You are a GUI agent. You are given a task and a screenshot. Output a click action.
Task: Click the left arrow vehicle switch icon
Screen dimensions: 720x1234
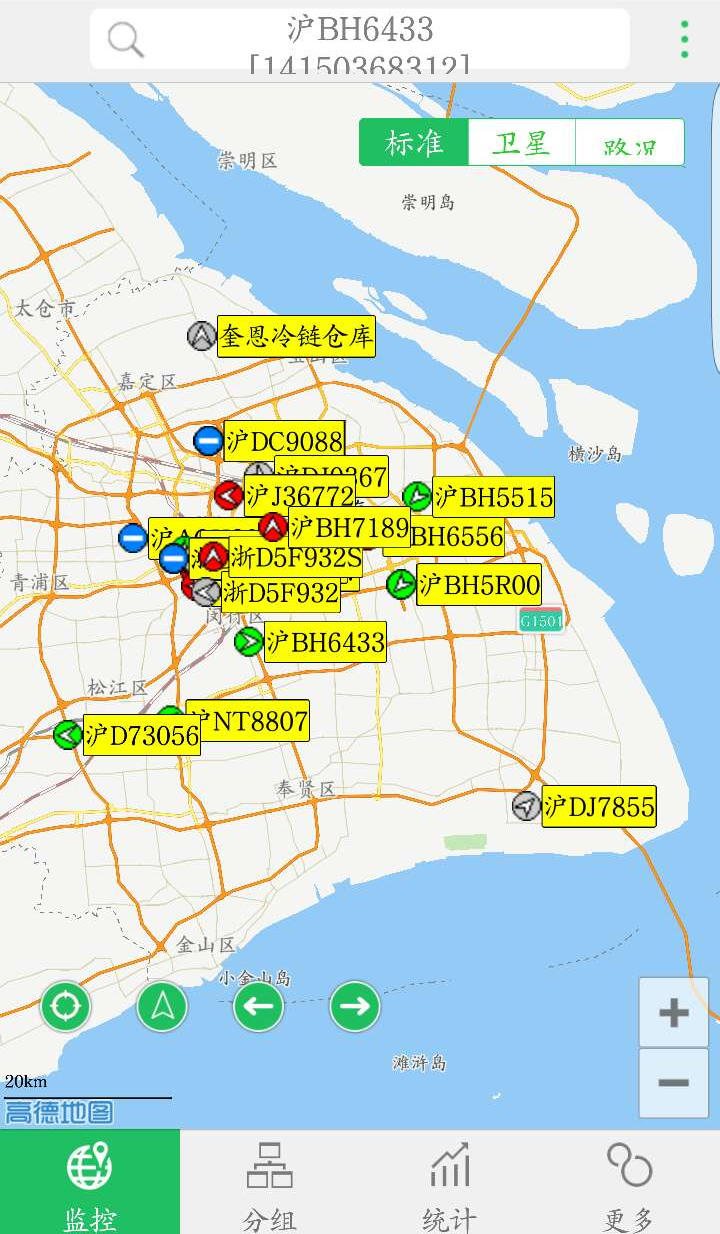(257, 1007)
